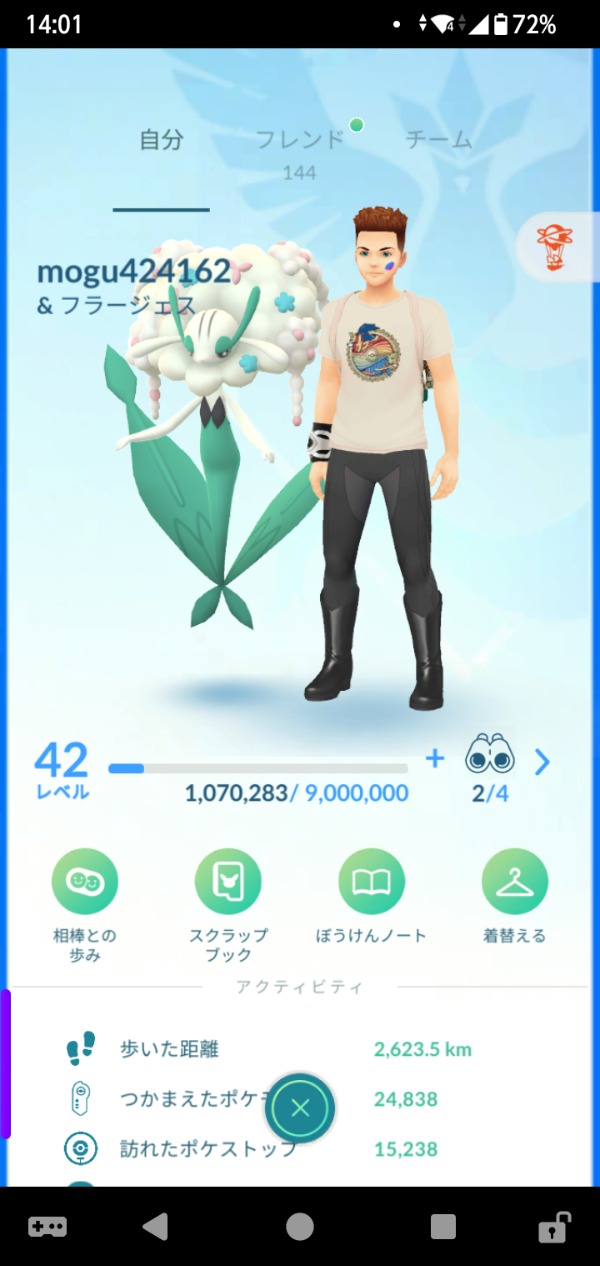
Task: Go back with the system back button
Action: click(x=155, y=1226)
